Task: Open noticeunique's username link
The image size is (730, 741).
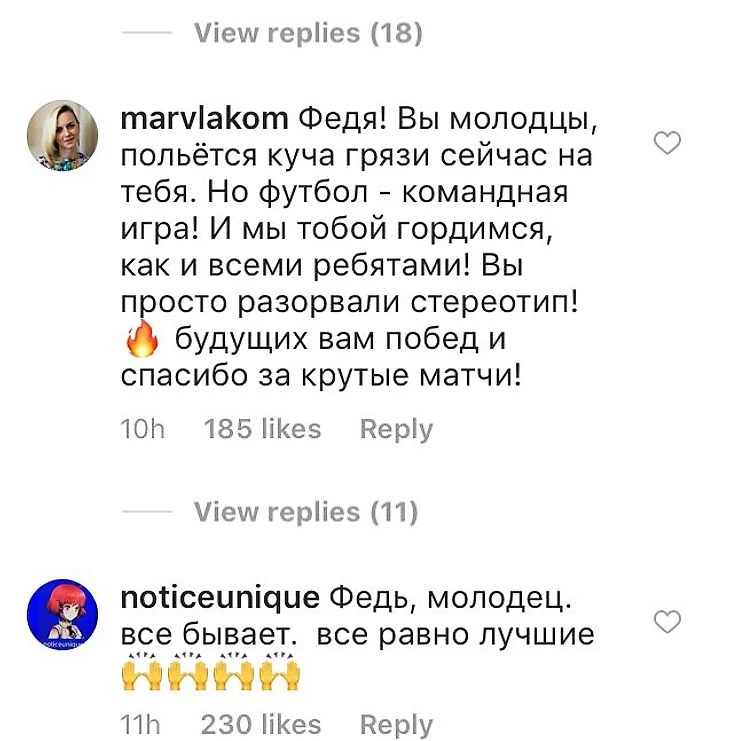Action: [219, 598]
